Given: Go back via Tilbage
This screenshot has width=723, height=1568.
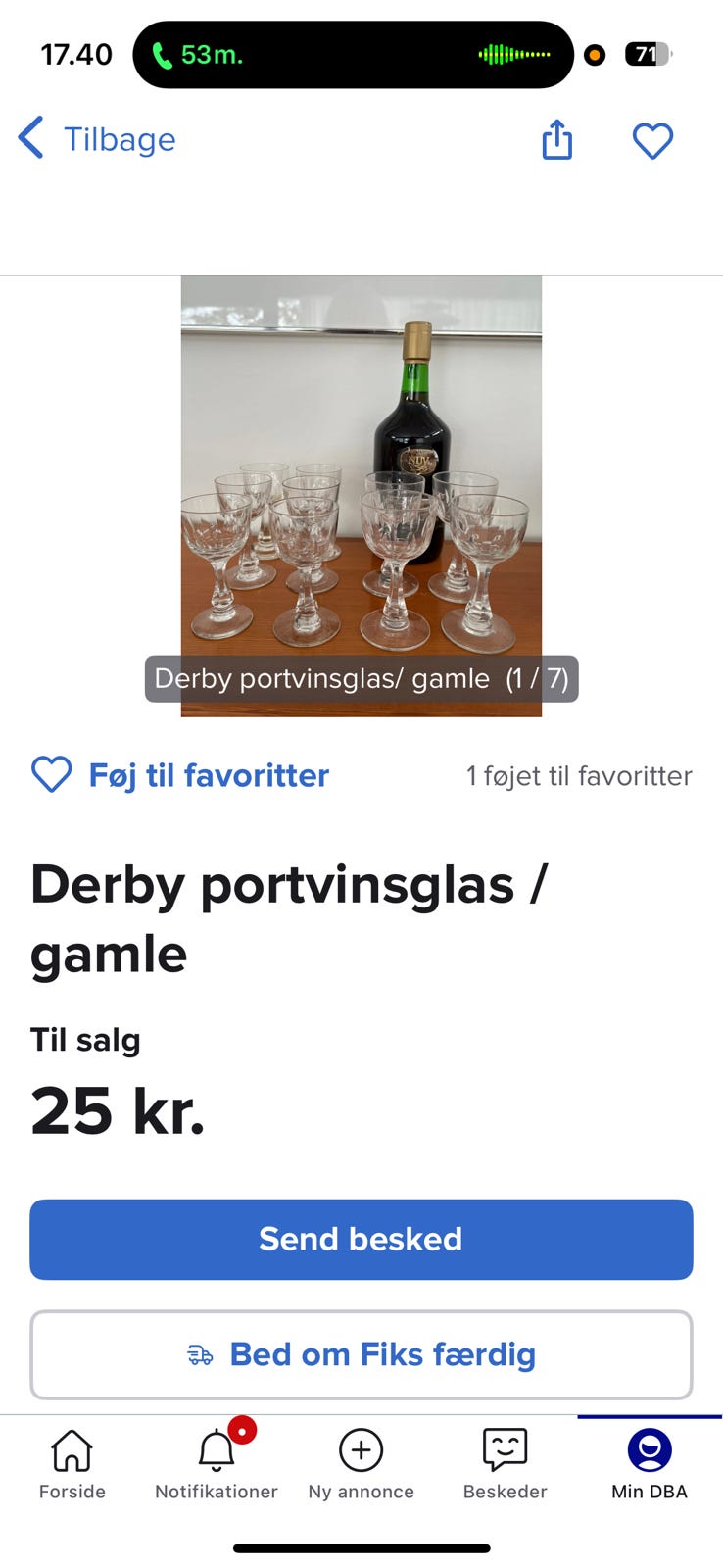Looking at the screenshot, I should pyautogui.click(x=98, y=139).
